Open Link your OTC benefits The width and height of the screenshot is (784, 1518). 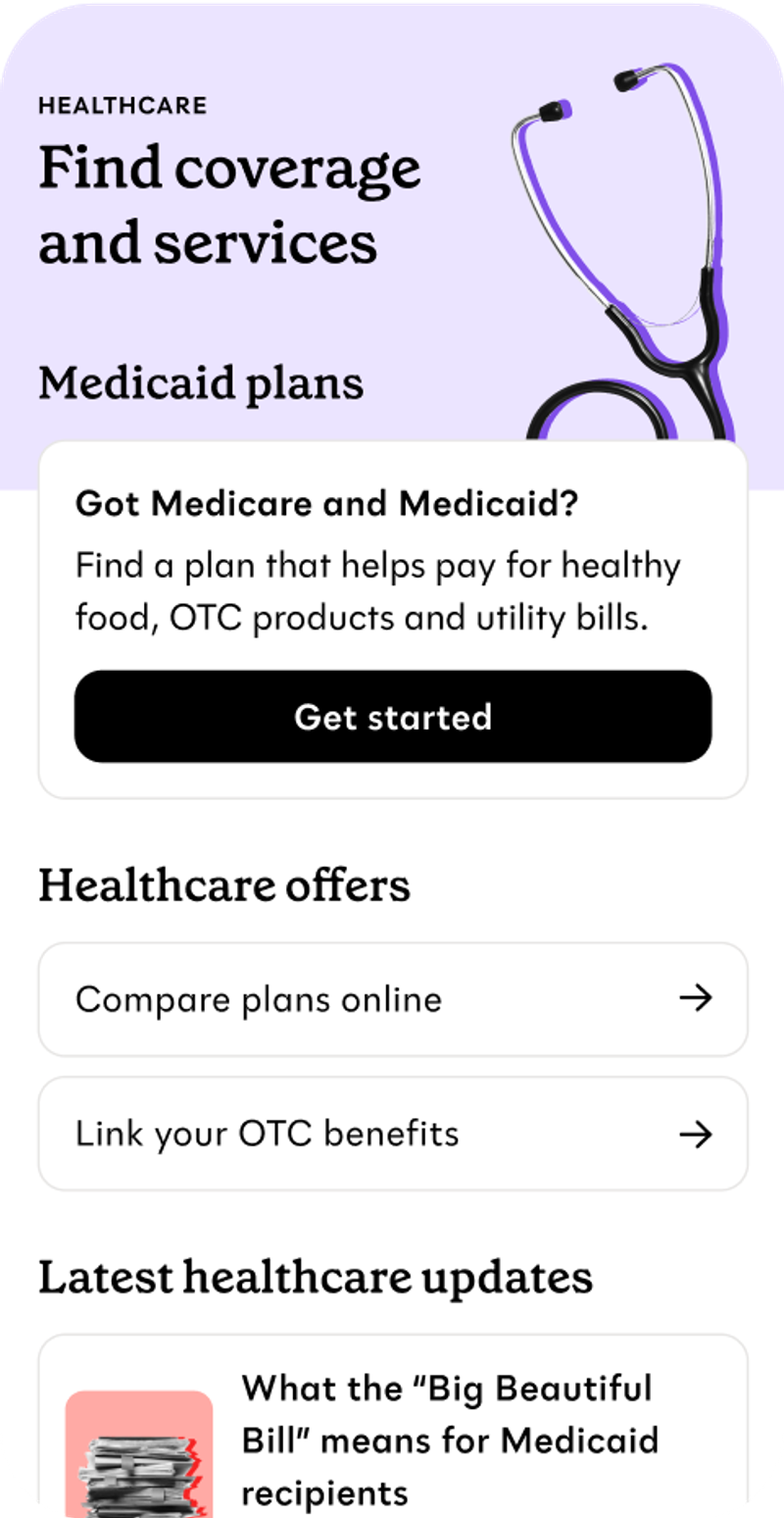click(x=393, y=1134)
